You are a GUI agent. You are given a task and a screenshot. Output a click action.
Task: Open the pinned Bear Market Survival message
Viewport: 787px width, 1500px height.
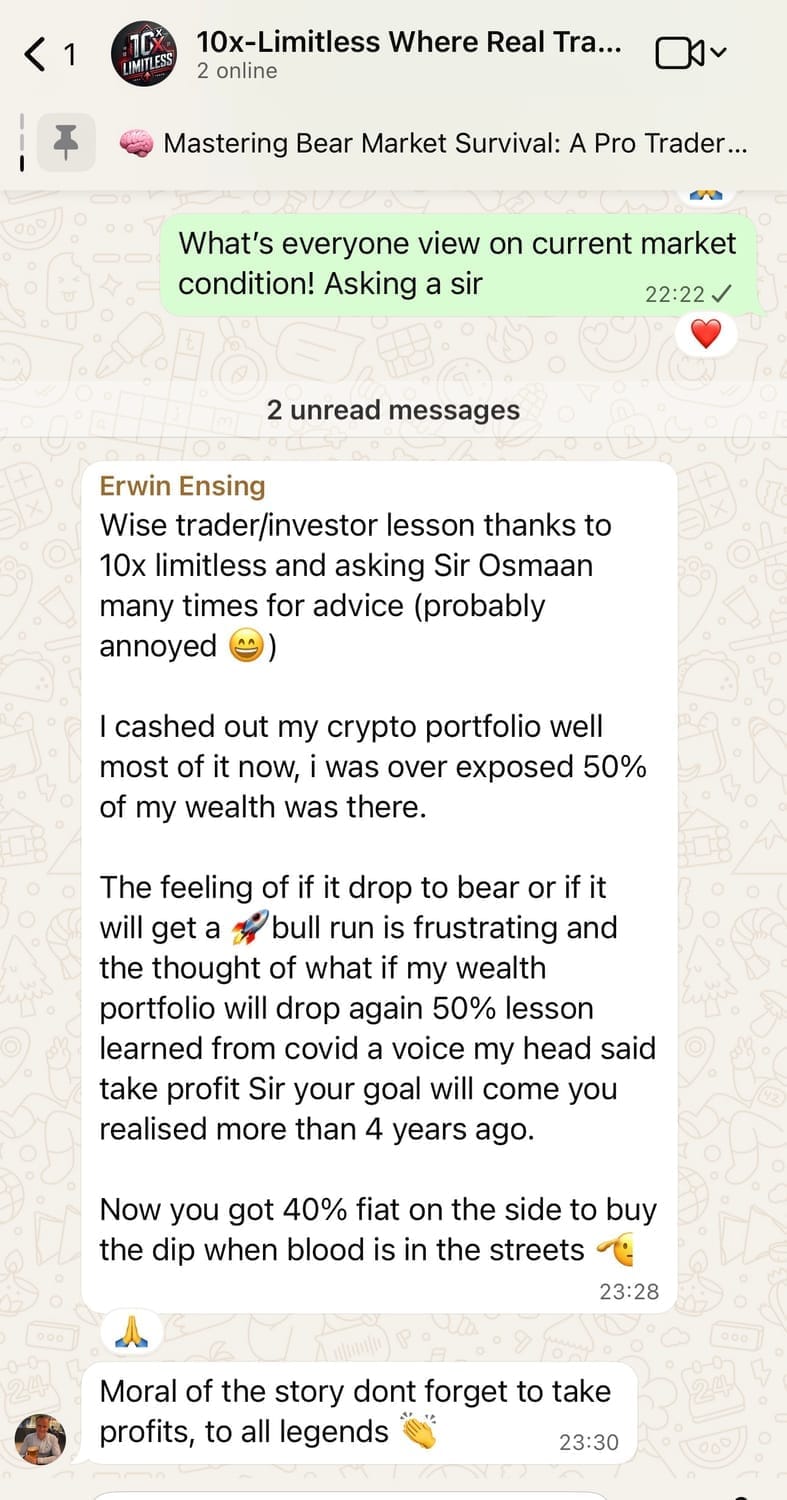[454, 143]
